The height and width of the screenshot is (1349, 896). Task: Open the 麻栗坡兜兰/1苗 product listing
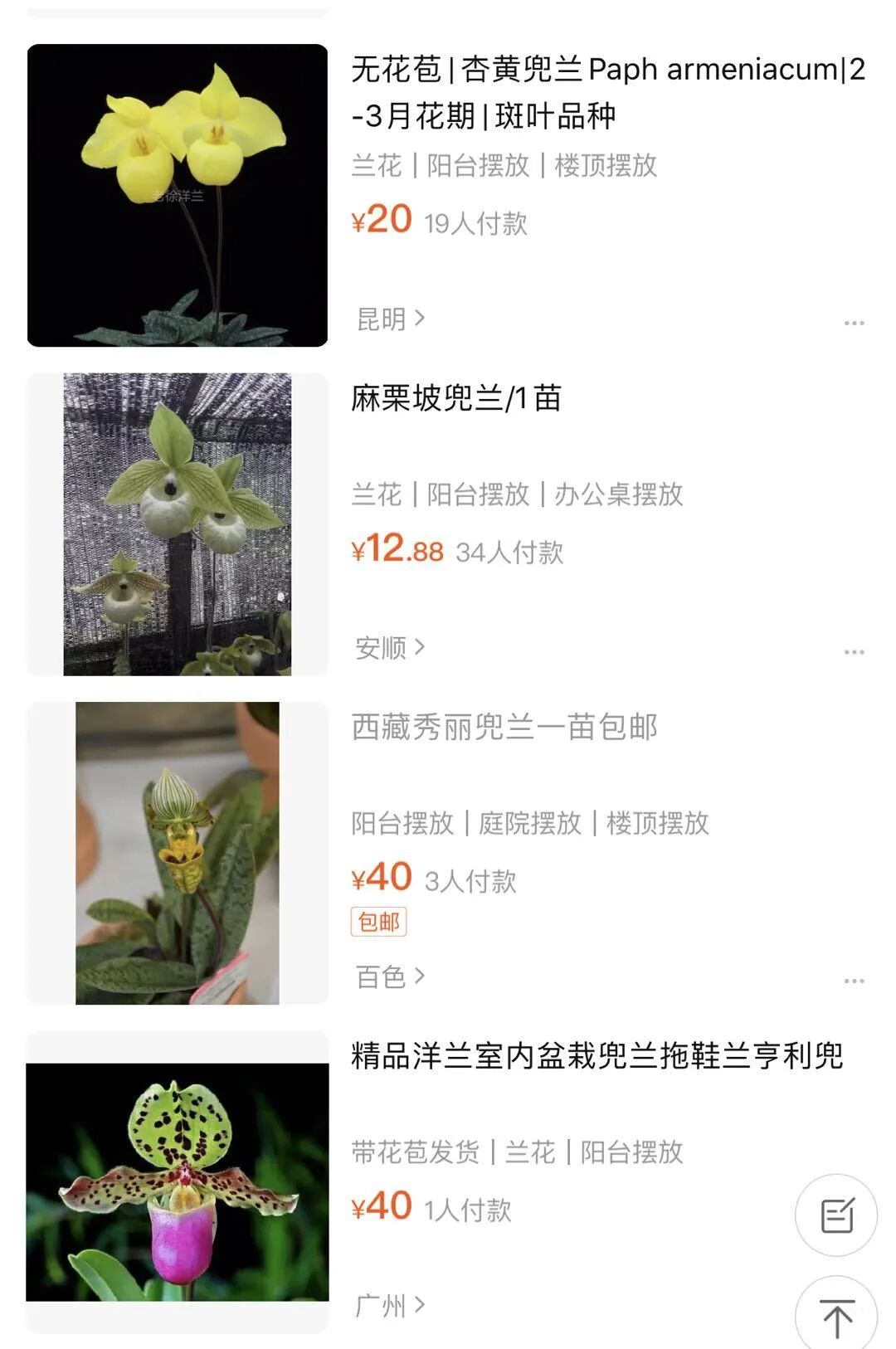pos(456,399)
